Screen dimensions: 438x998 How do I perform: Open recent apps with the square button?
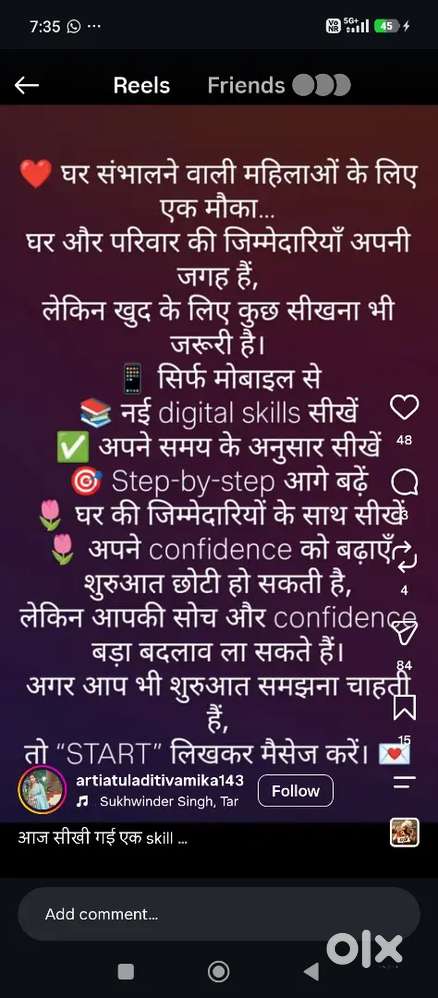[x=126, y=971]
